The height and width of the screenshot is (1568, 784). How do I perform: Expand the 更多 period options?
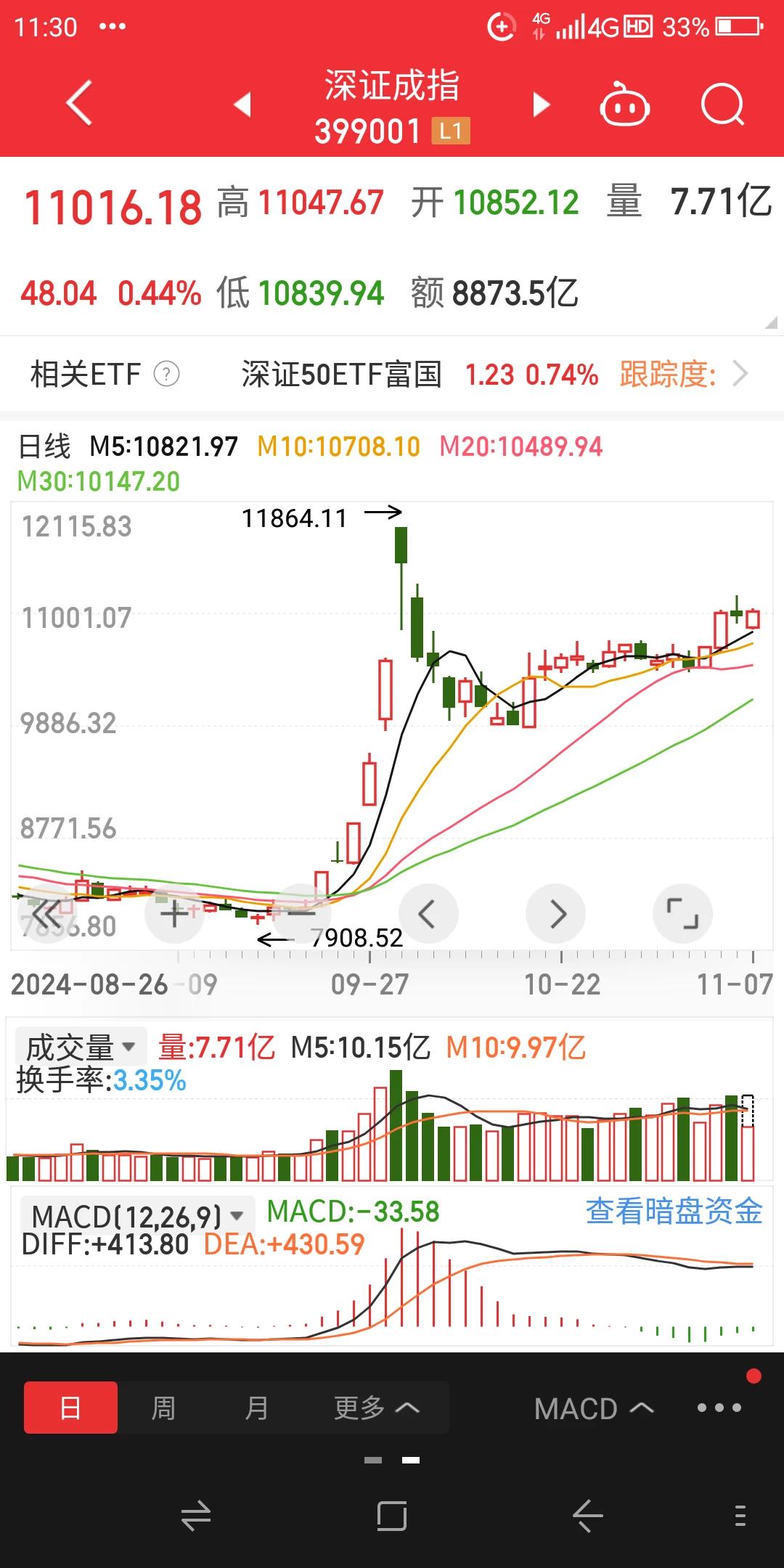pos(376,1408)
